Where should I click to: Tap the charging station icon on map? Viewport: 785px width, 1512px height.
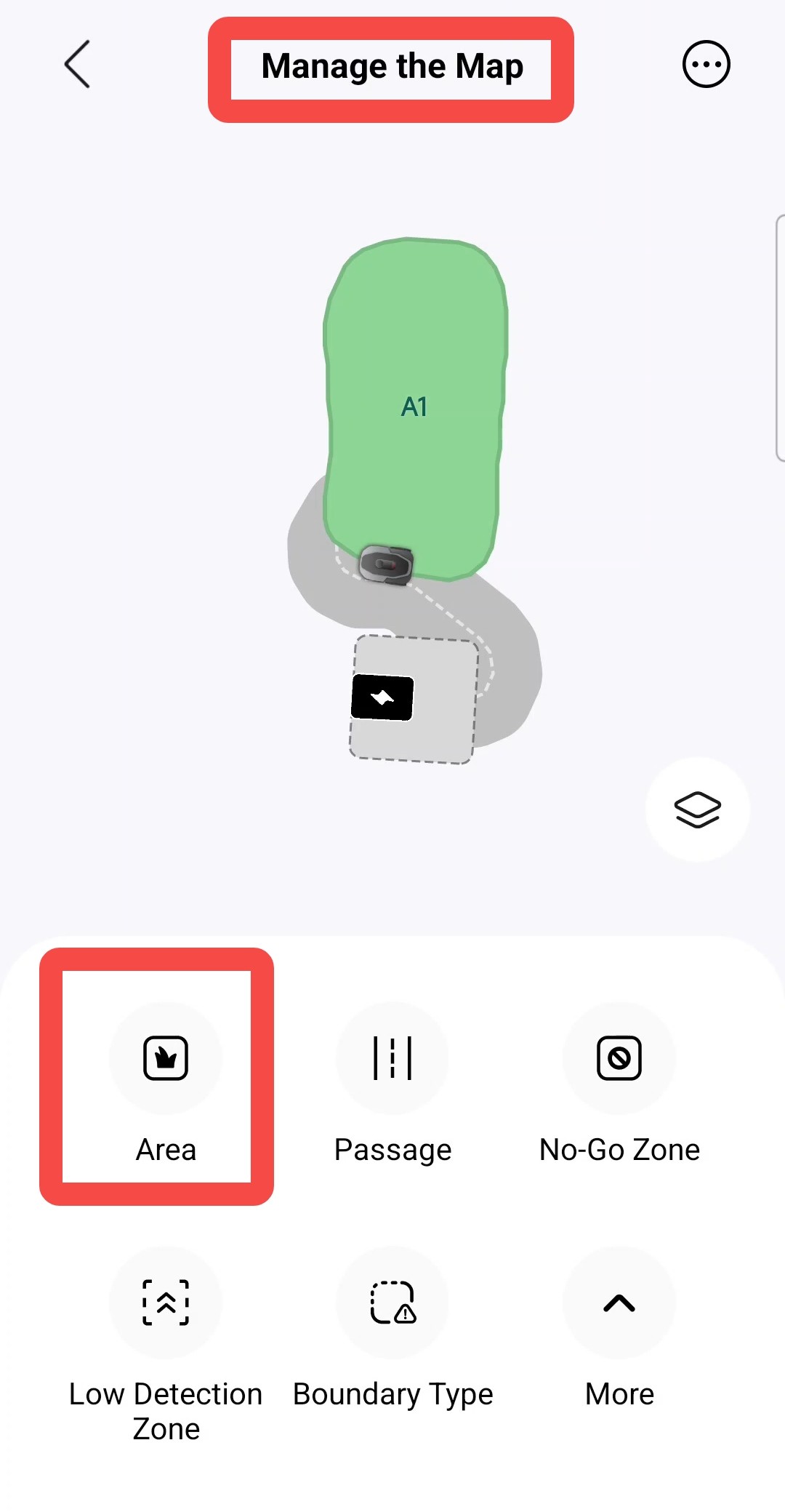tap(382, 697)
